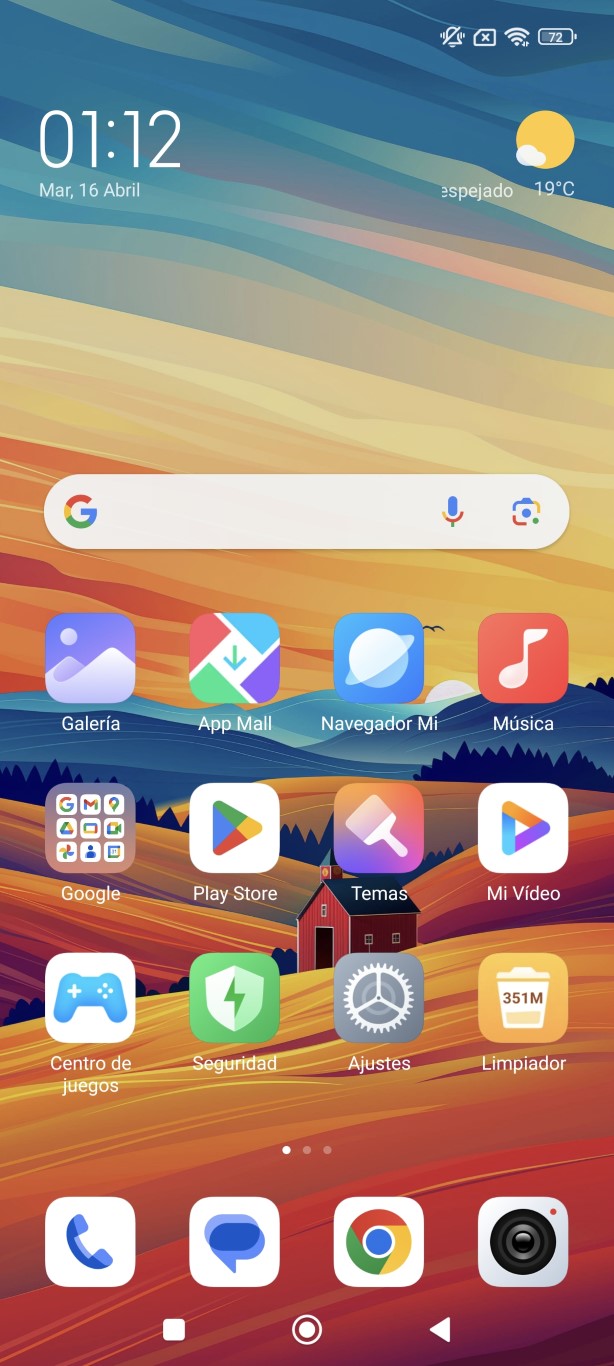Open the Camera app in the dock
Screen dimensions: 614x1366
(523, 1241)
